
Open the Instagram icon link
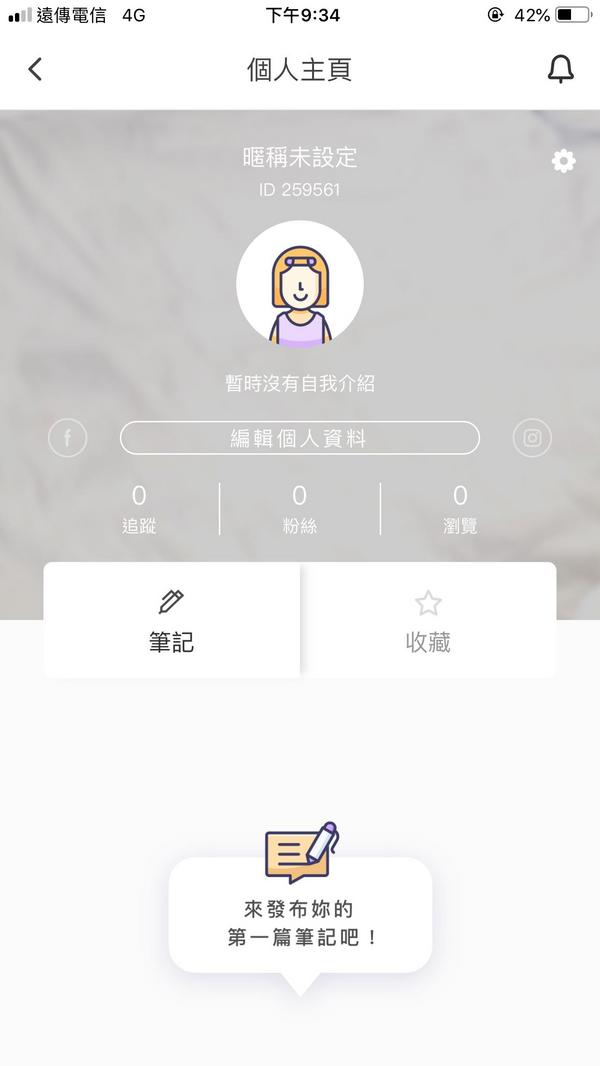tap(532, 438)
